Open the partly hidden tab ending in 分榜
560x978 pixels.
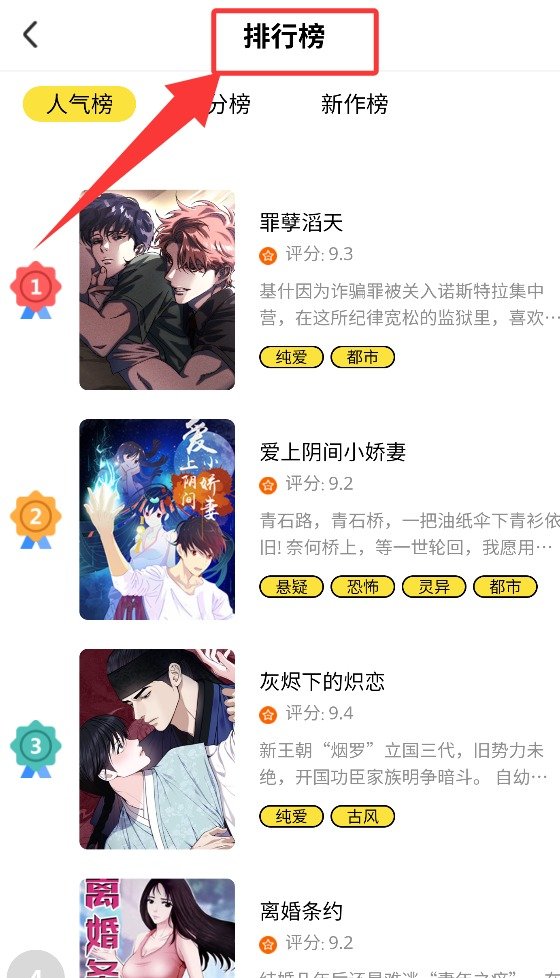point(228,104)
